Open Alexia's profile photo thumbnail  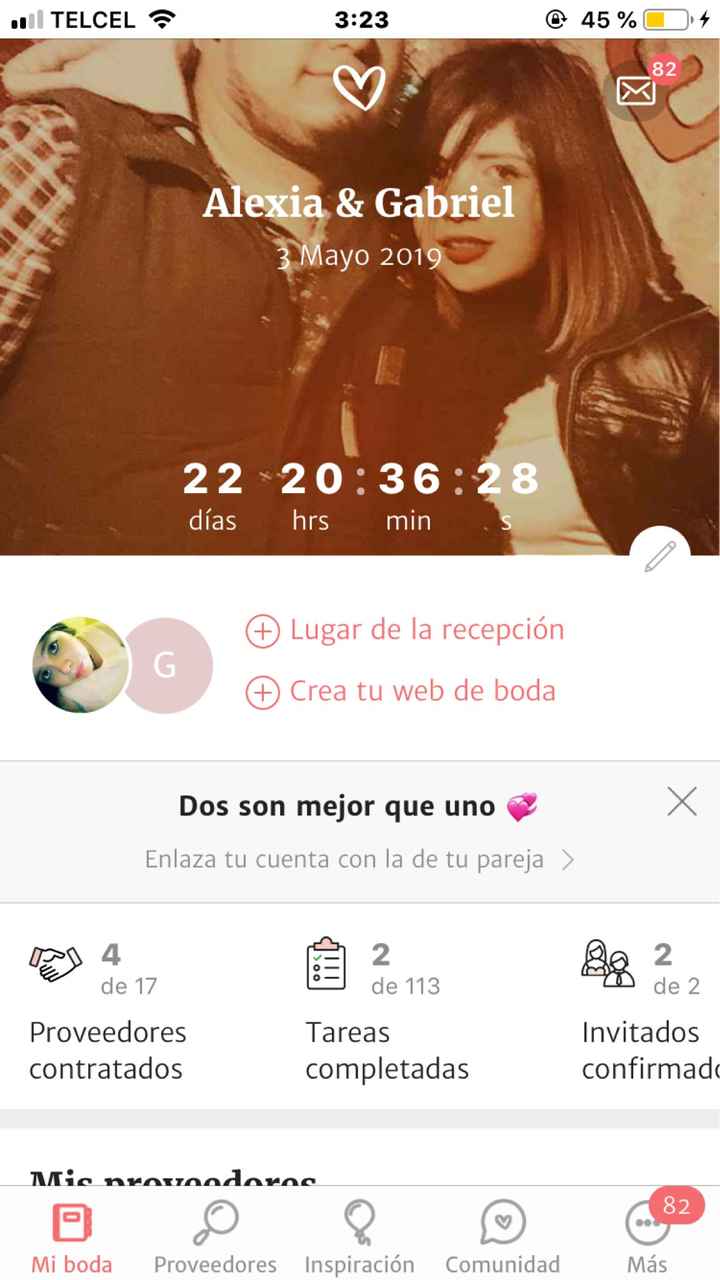click(76, 664)
